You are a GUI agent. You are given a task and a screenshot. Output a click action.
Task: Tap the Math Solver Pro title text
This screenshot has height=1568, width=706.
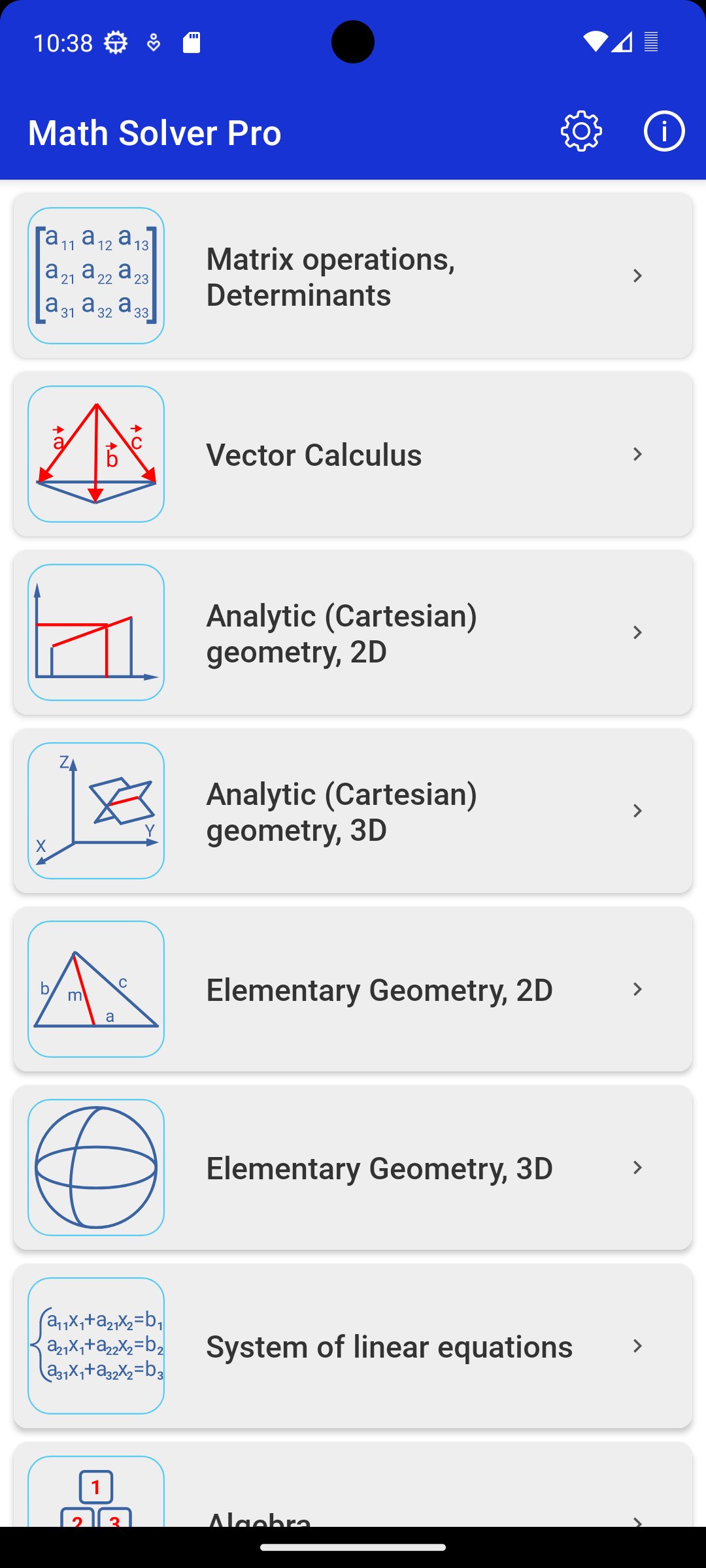(x=155, y=131)
